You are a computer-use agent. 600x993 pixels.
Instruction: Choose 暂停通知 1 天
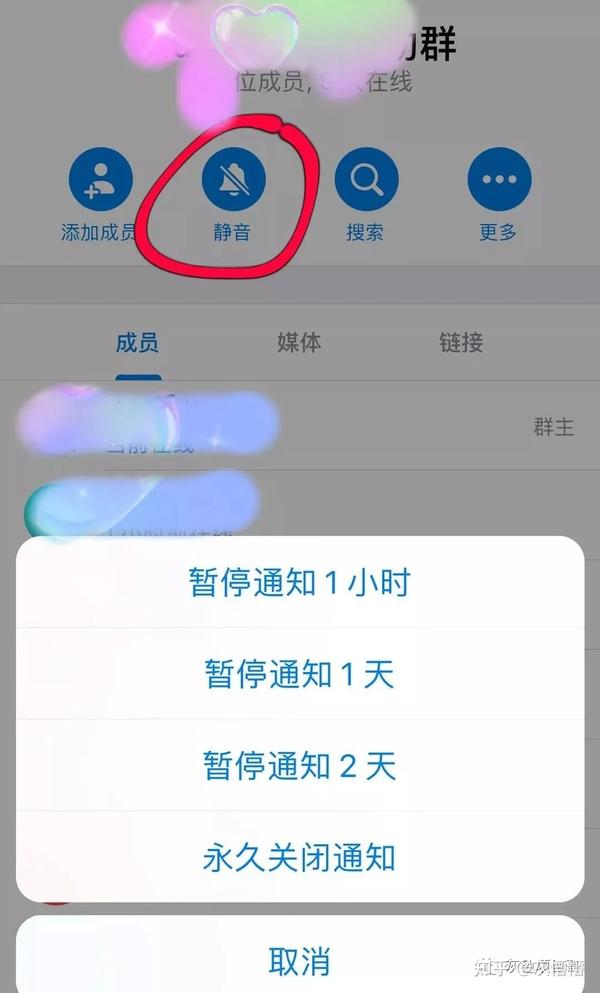[x=300, y=674]
